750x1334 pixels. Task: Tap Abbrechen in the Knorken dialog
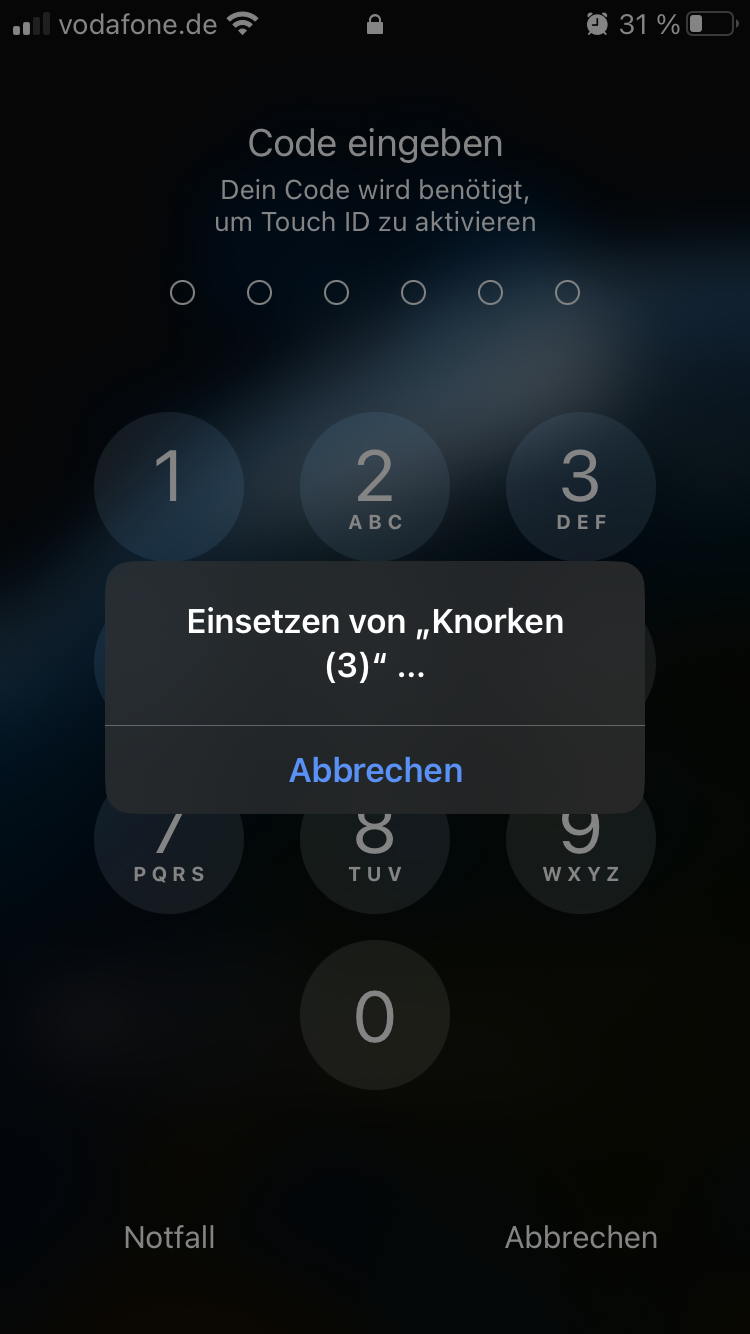click(x=375, y=770)
